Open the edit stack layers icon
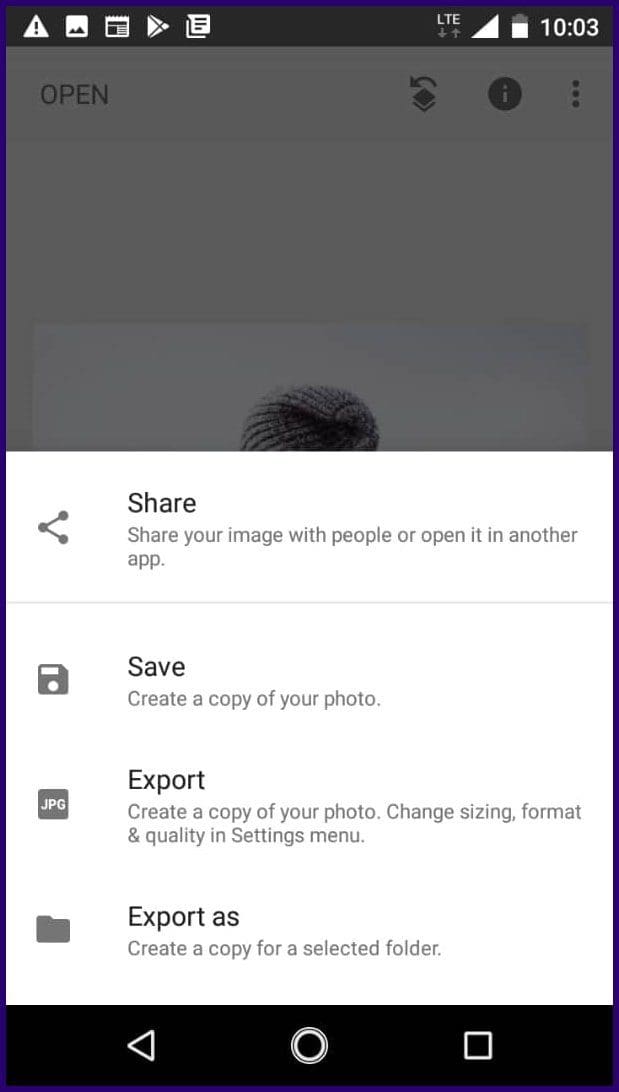This screenshot has width=619, height=1092. 423,94
